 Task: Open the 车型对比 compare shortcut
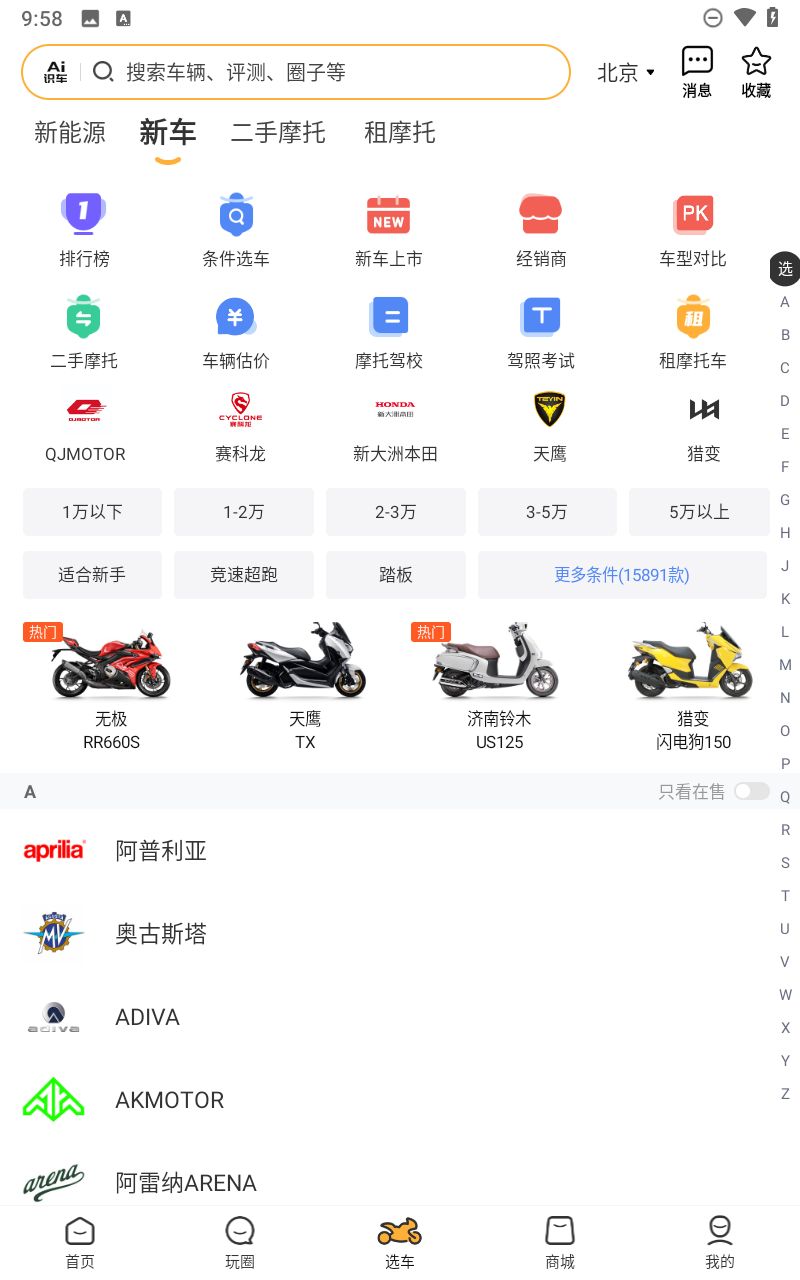693,230
